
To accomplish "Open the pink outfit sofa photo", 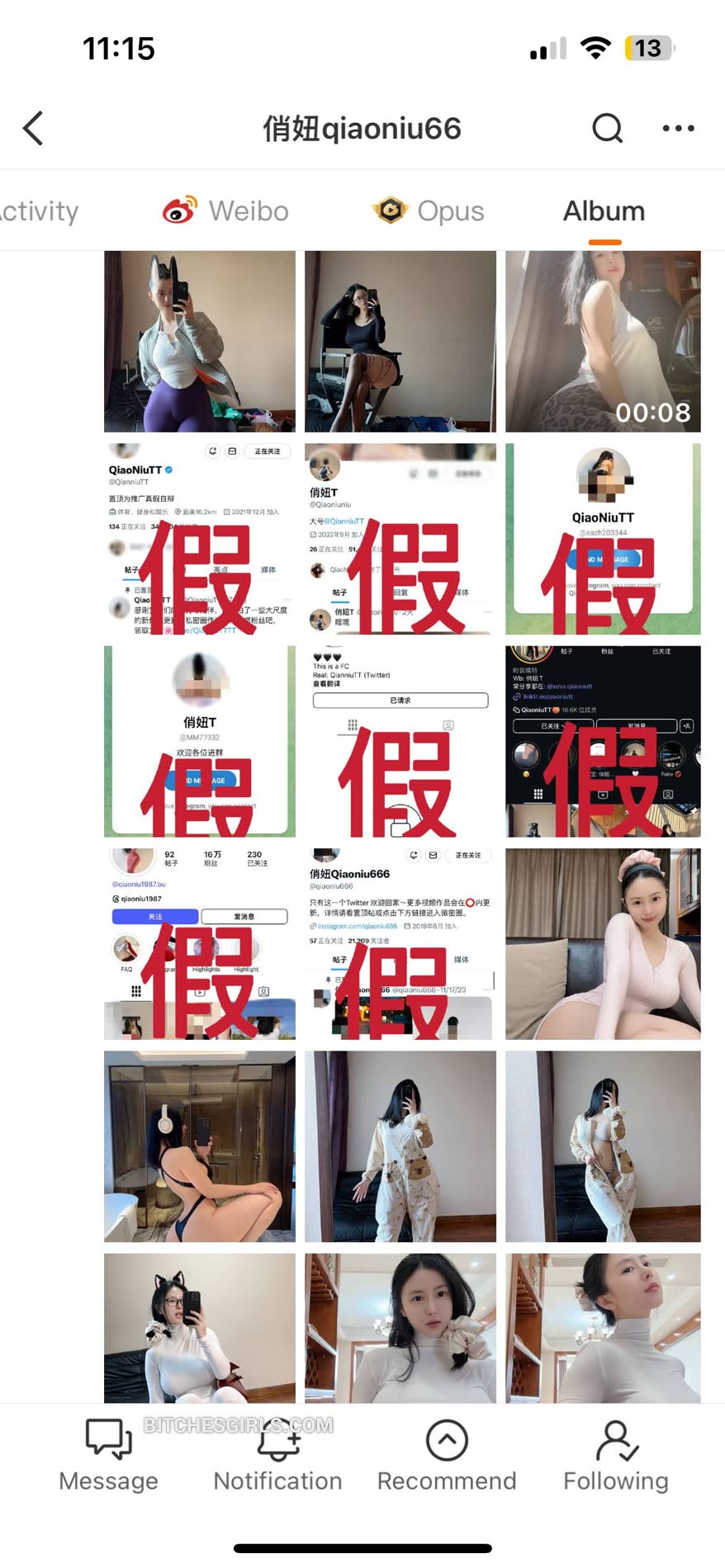I will 603,943.
